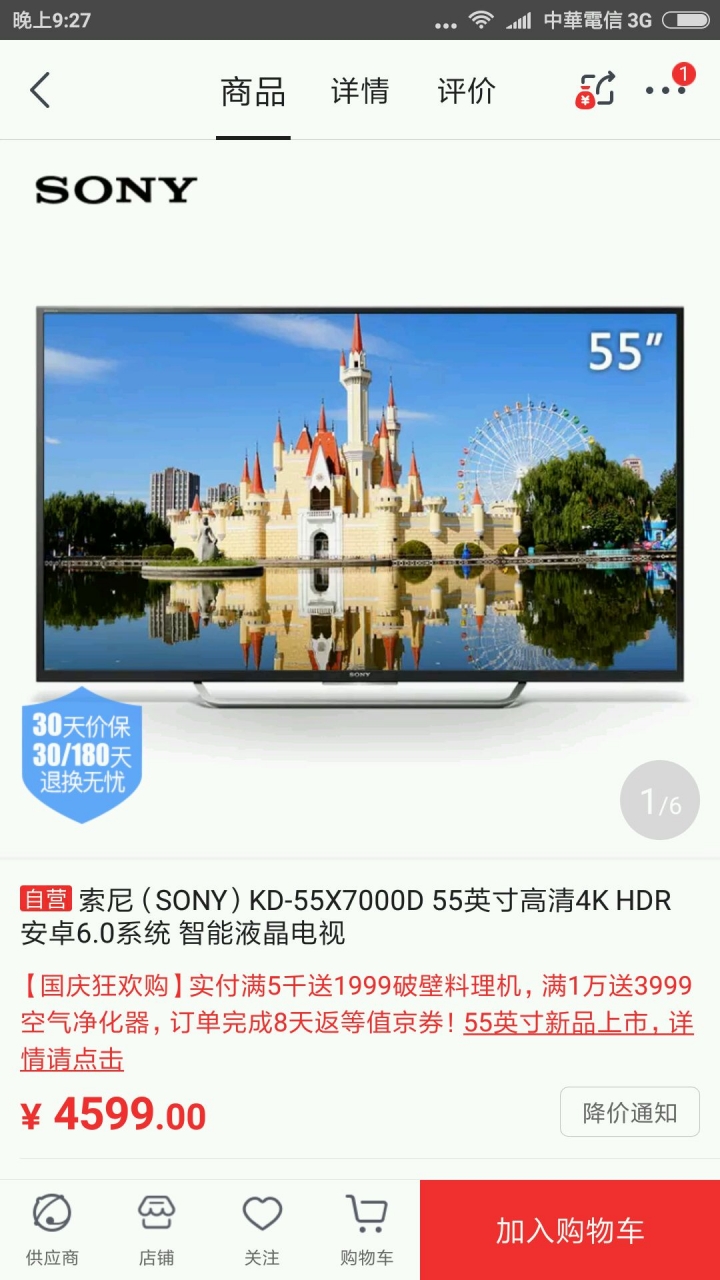Open the three-dot overflow menu

point(665,91)
